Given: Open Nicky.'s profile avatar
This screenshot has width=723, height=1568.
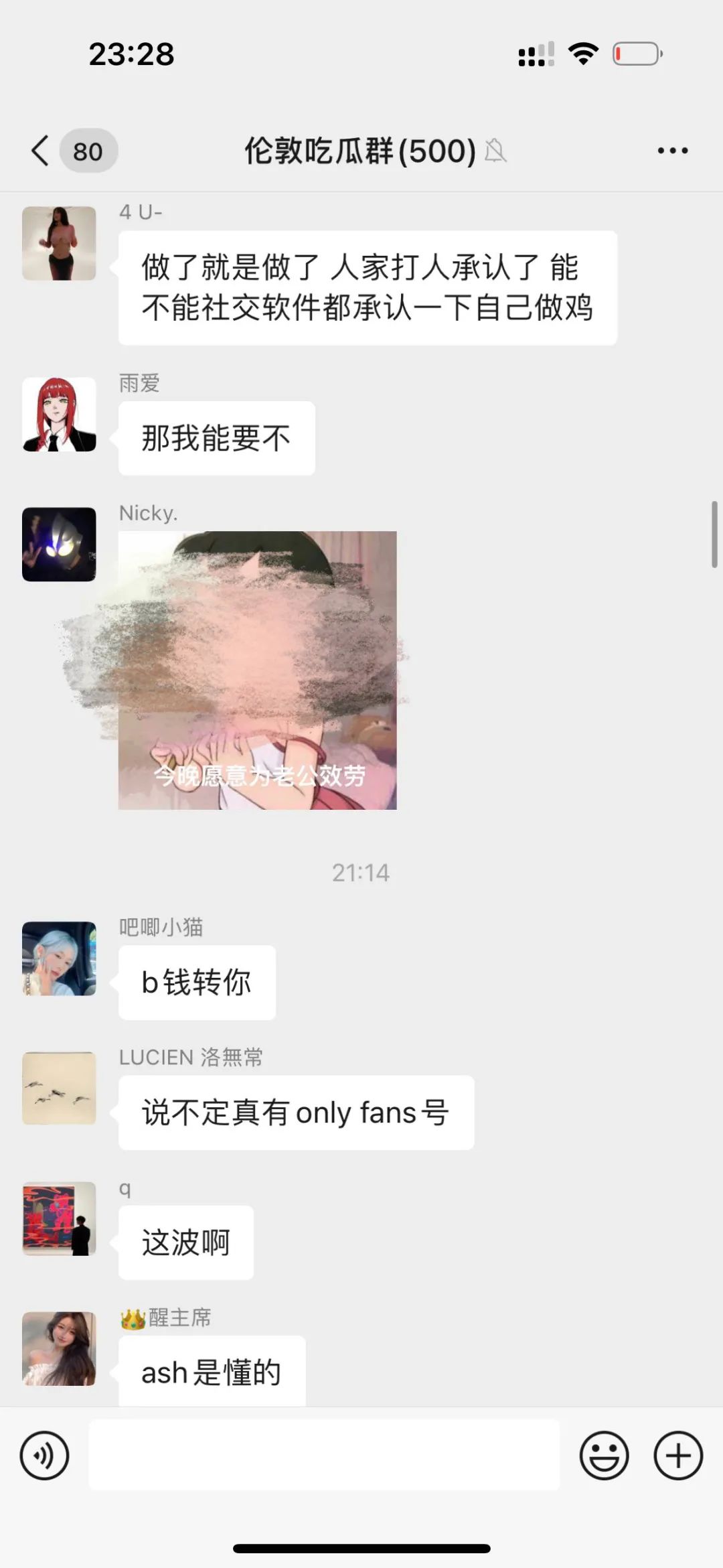Looking at the screenshot, I should point(59,544).
